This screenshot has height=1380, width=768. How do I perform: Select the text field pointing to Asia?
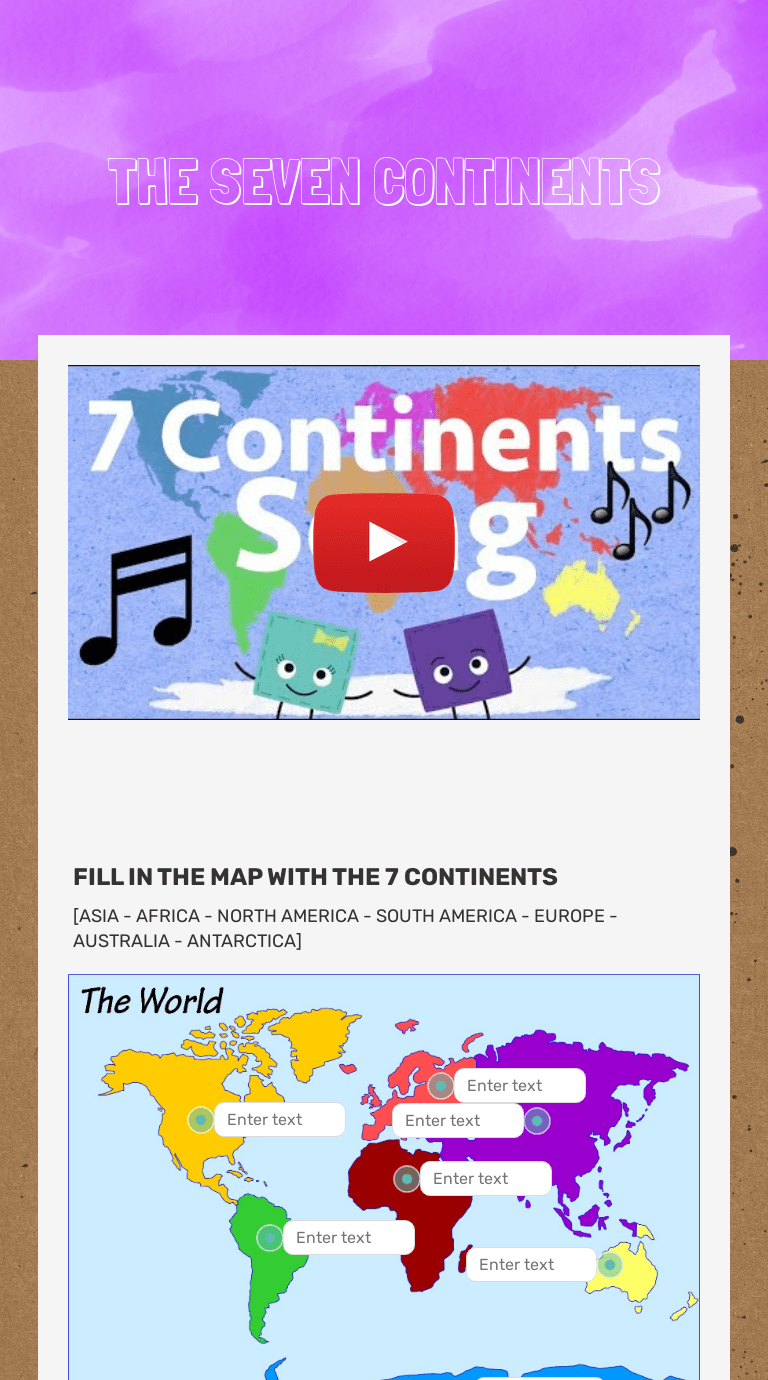pyautogui.click(x=457, y=1121)
